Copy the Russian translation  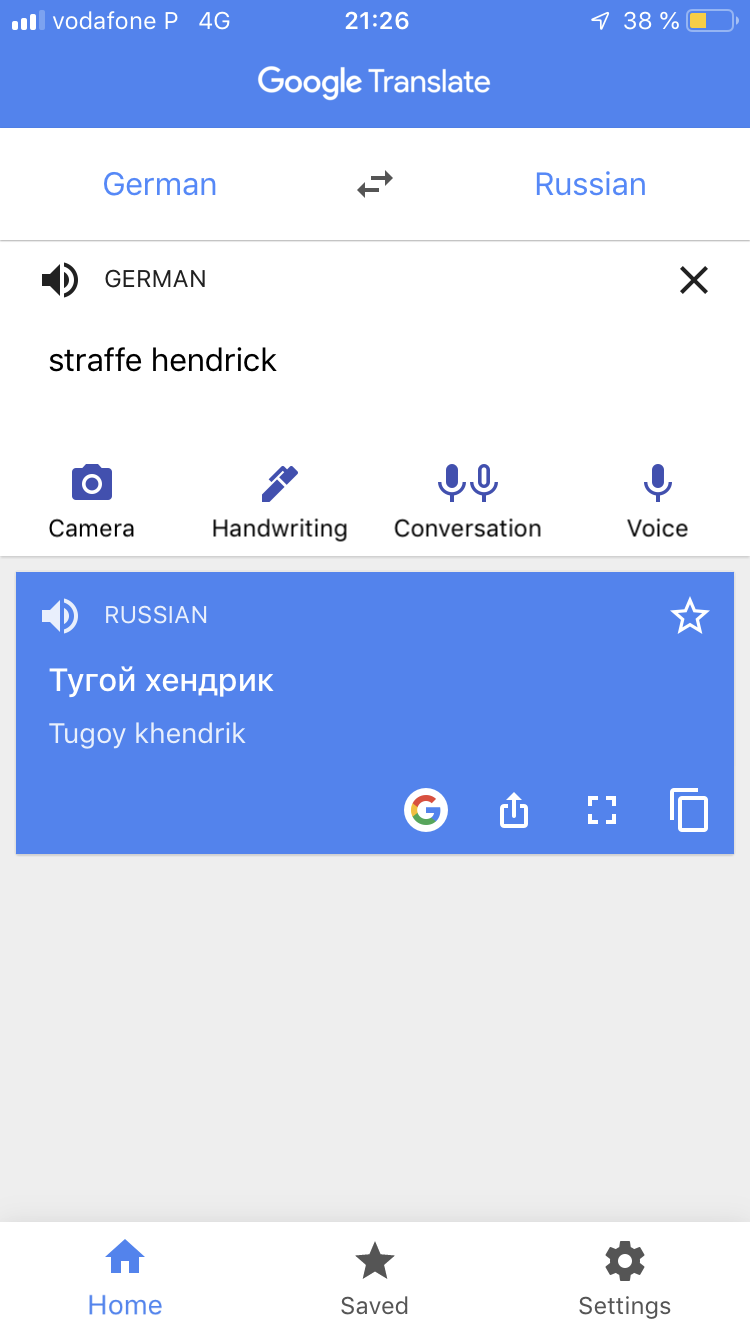click(689, 810)
